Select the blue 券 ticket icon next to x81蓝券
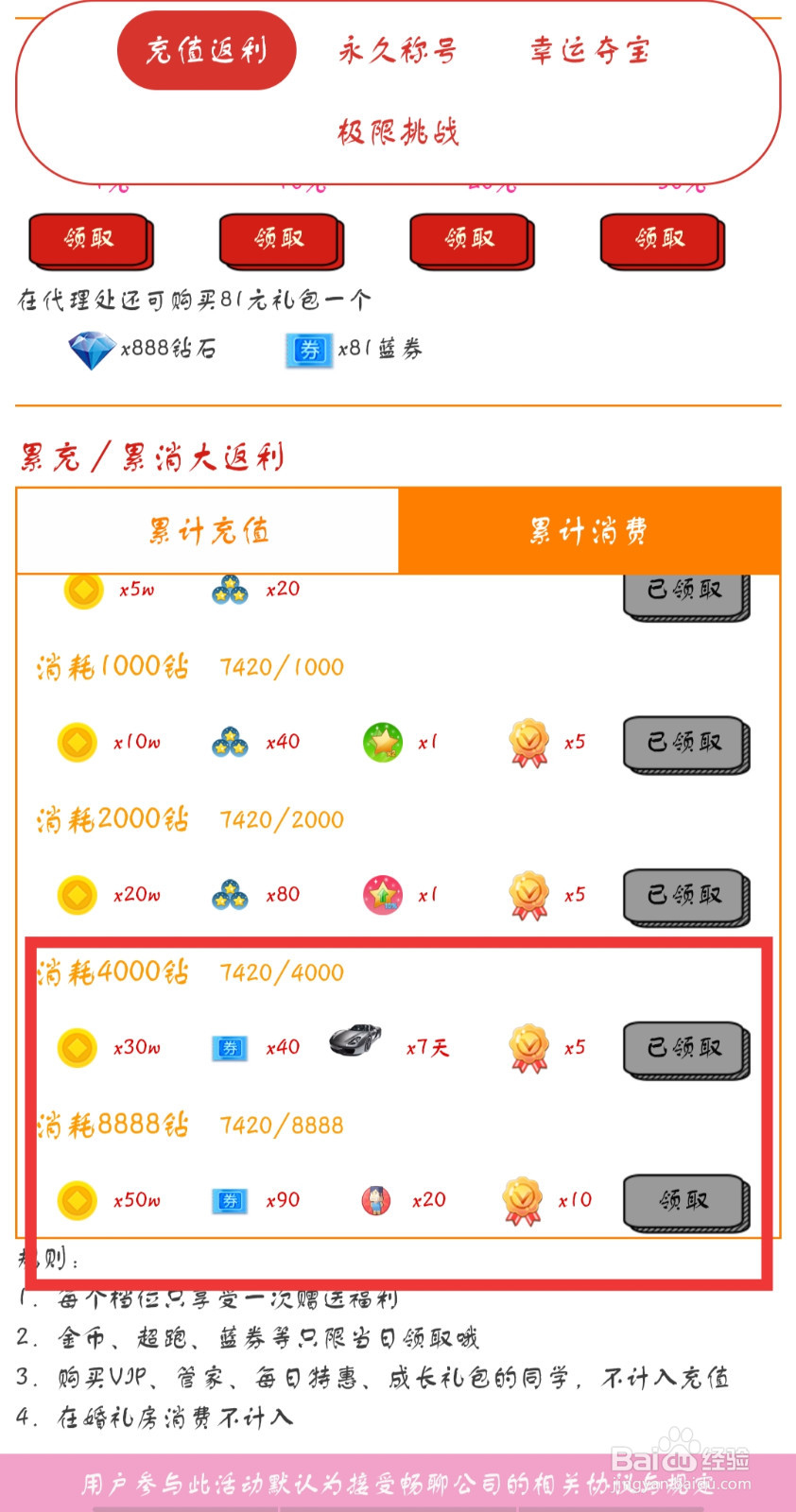 [309, 349]
